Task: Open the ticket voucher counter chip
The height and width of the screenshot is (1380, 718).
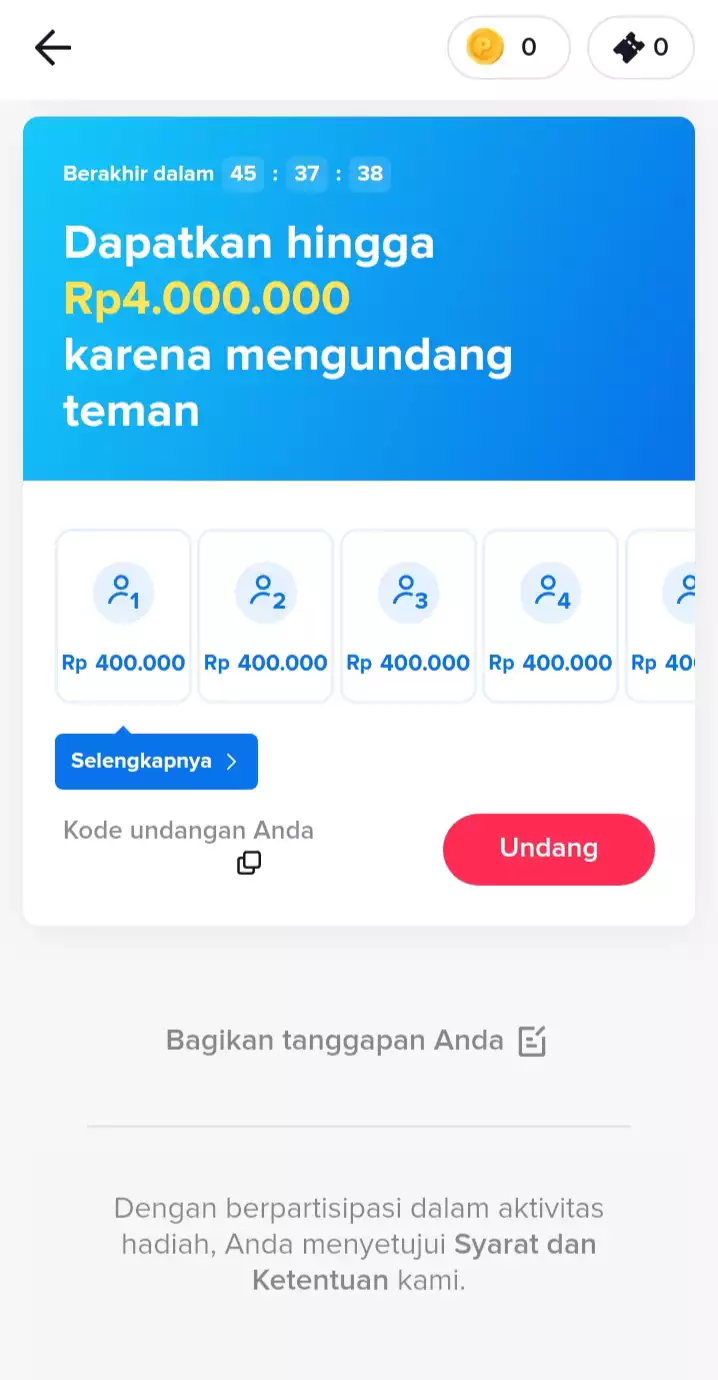Action: coord(640,47)
